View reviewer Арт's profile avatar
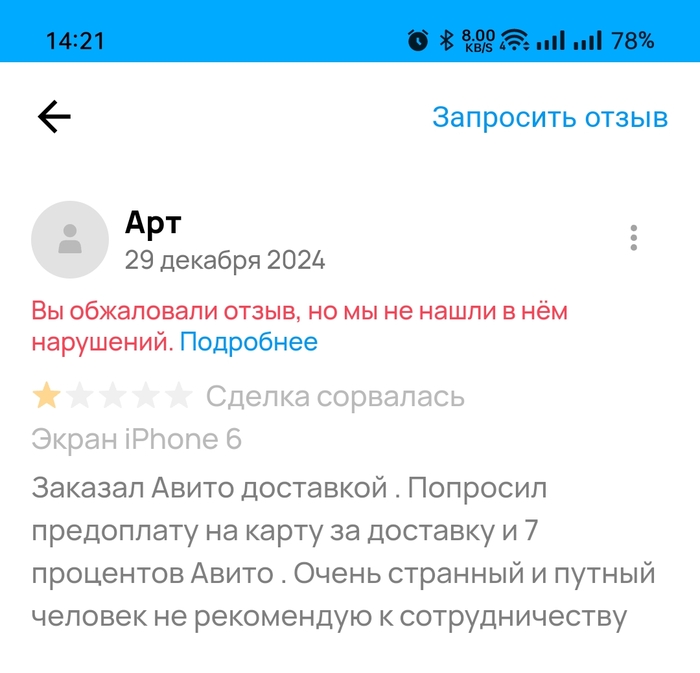Viewport: 700px width, 673px height. [x=70, y=239]
